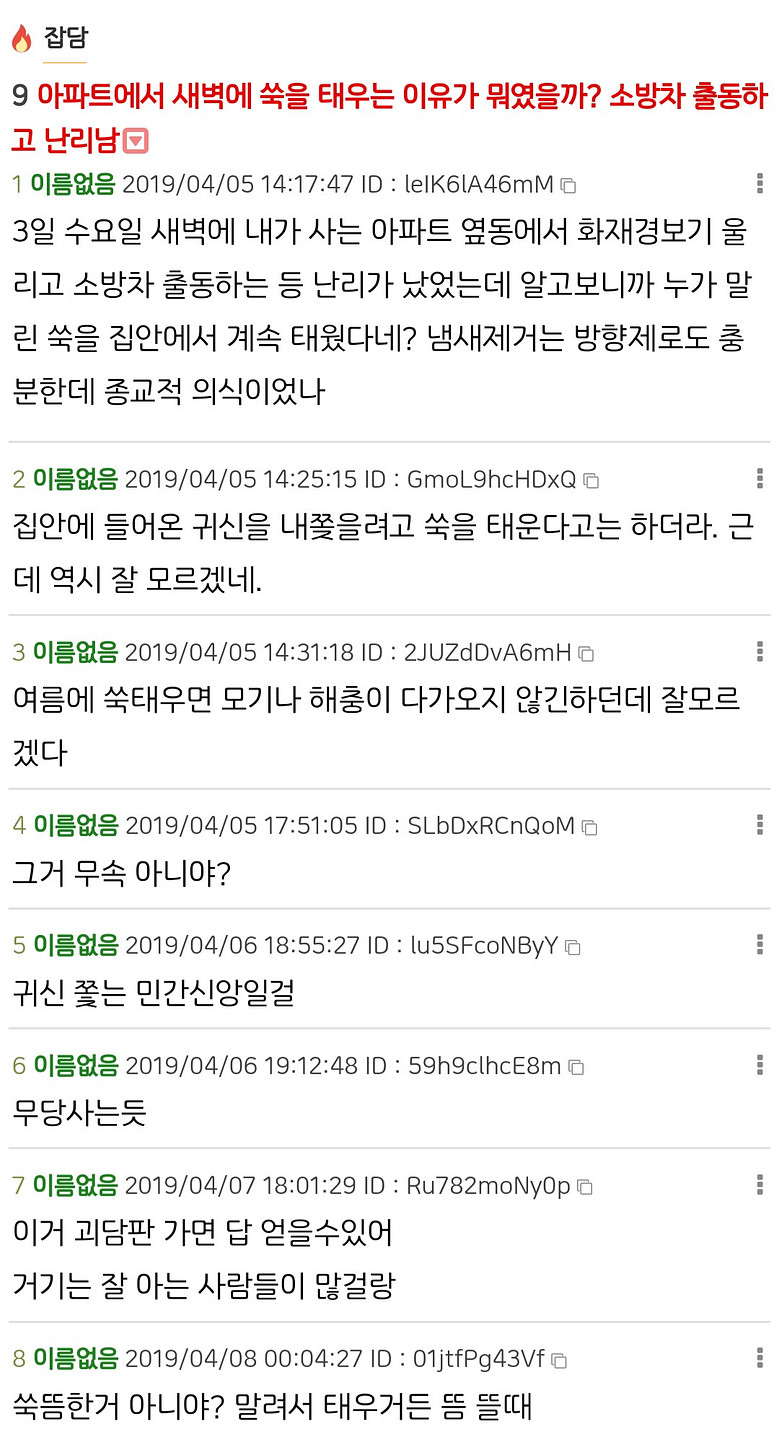The image size is (779, 1440).
Task: Copy ID lu5SFcoNByY of post 5
Action: (x=572, y=946)
